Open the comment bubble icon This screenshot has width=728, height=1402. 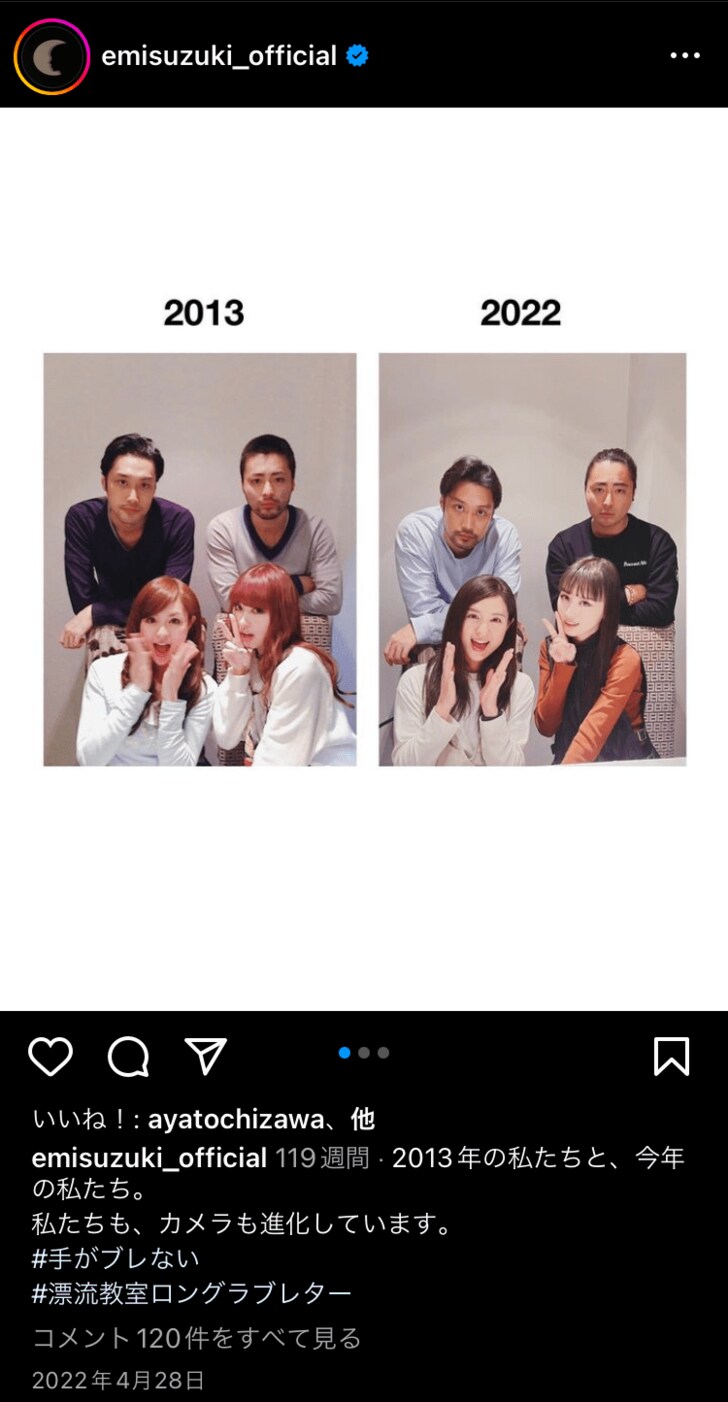[x=128, y=1056]
